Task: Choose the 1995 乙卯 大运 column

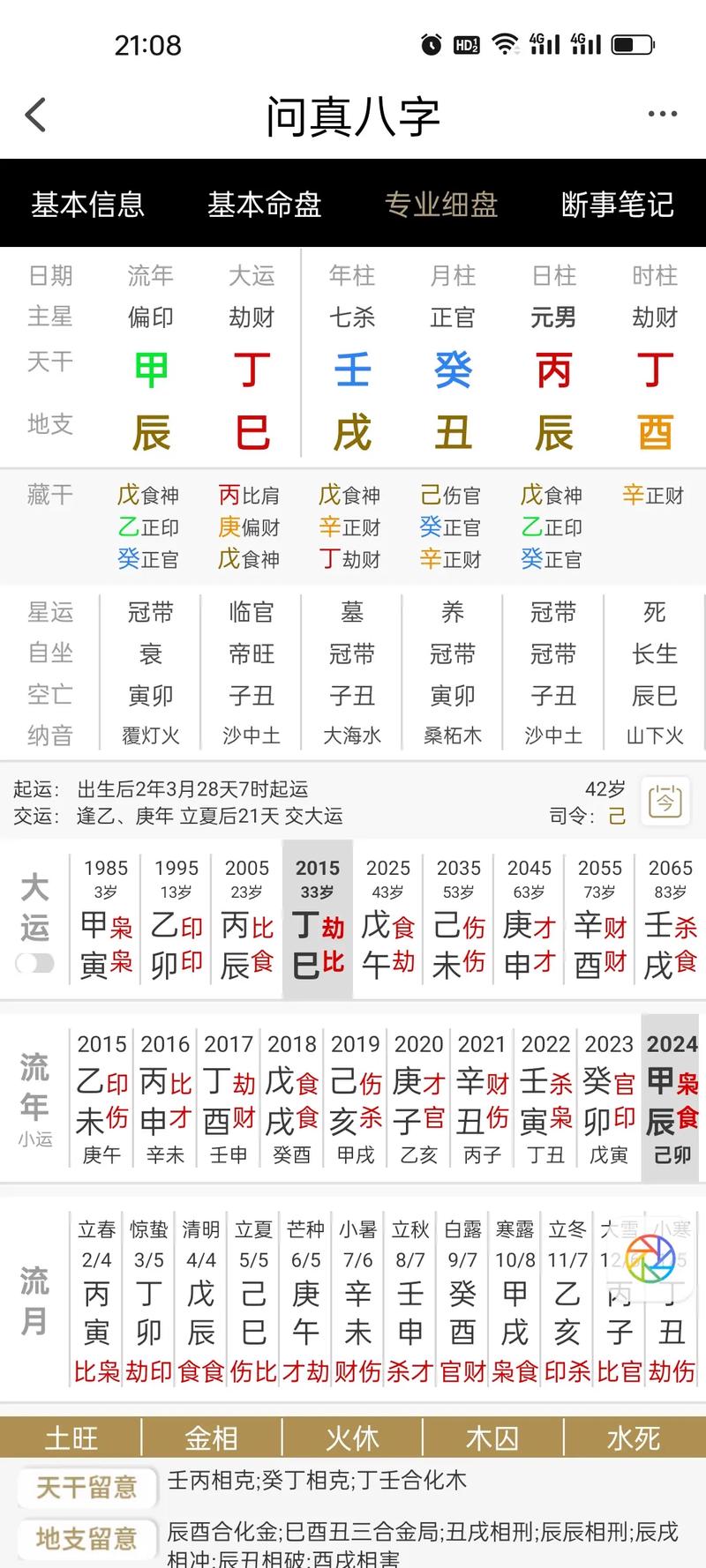Action: coord(176,920)
